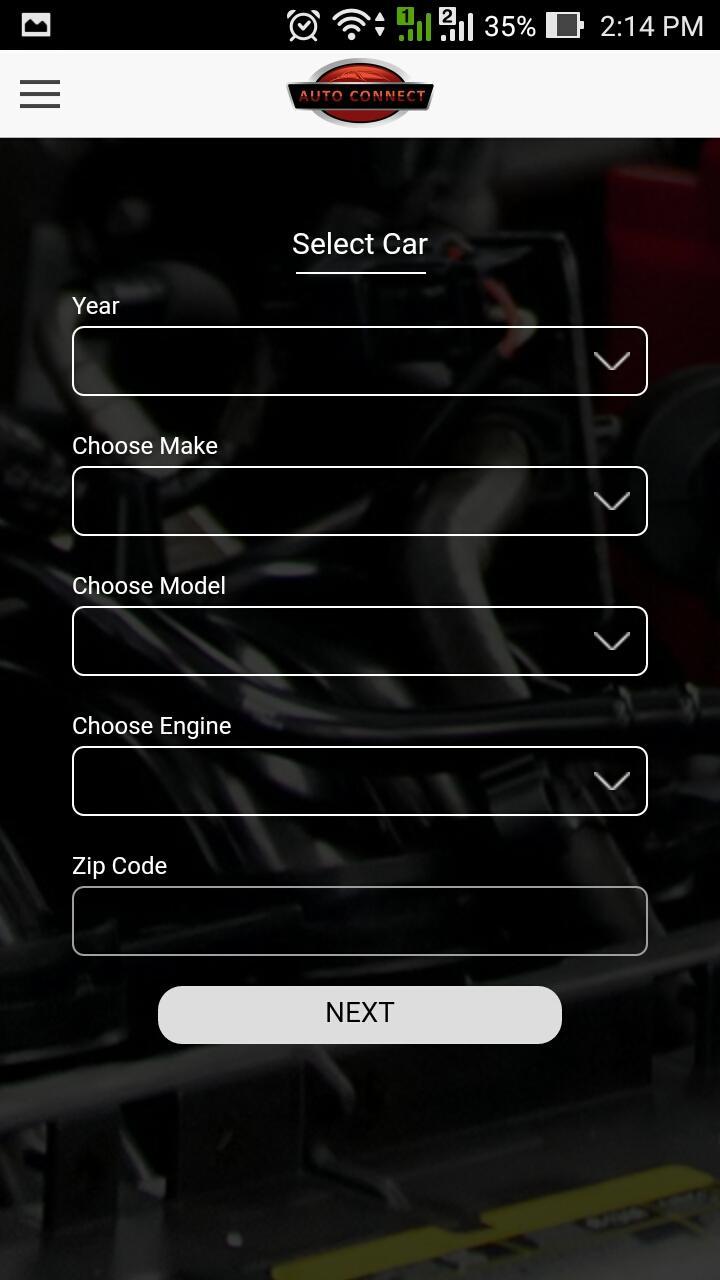The height and width of the screenshot is (1280, 720).
Task: Expand the Choose Engine dropdown
Action: [x=360, y=781]
